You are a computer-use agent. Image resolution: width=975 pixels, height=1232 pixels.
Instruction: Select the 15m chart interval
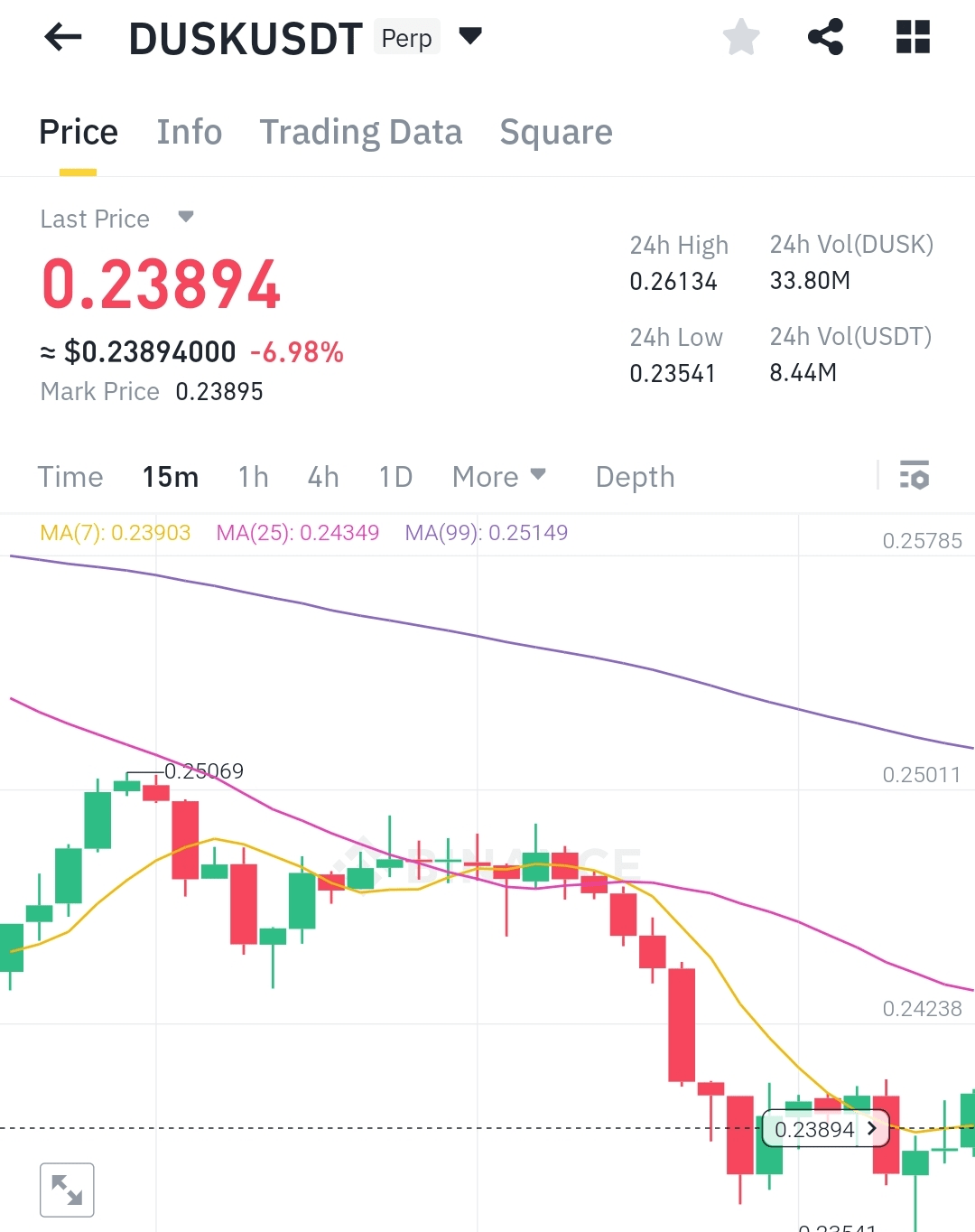point(170,477)
